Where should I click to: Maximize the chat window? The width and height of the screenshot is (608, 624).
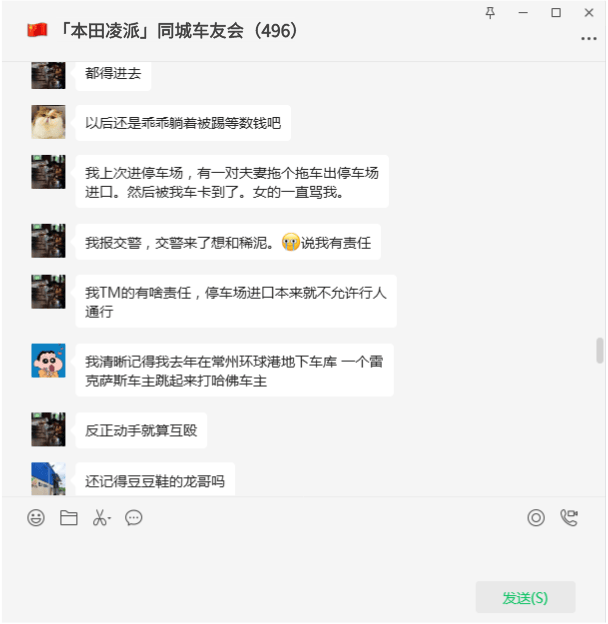tap(556, 12)
